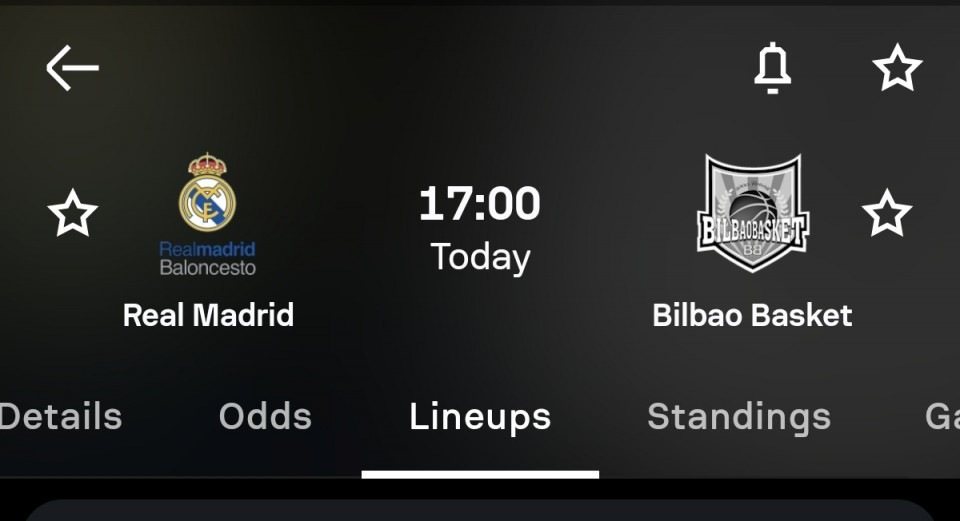Screen dimensions: 960x521
Task: Go back using the arrow icon
Action: click(72, 68)
